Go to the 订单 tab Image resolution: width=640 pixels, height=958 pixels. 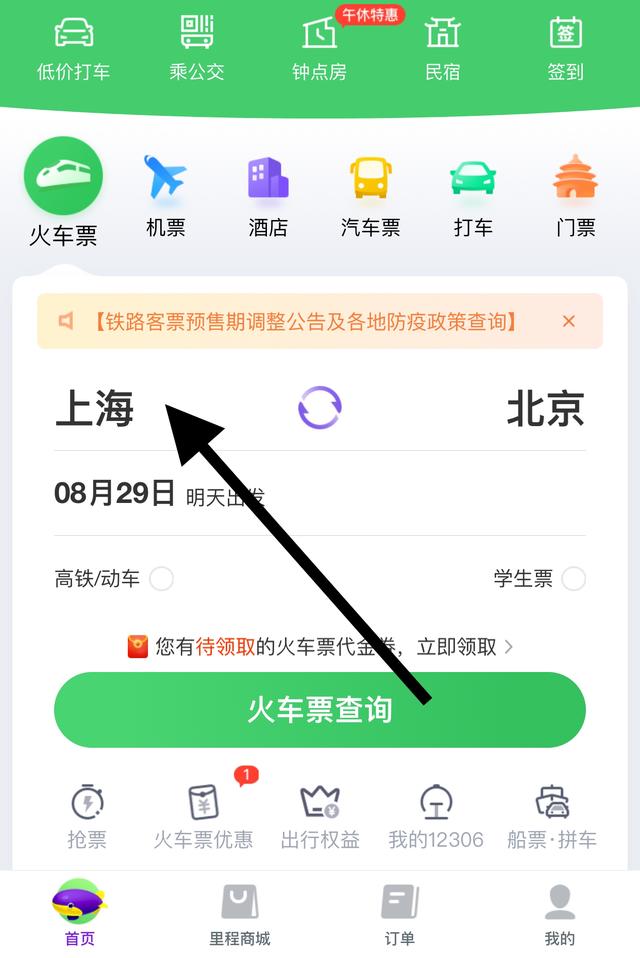point(400,914)
